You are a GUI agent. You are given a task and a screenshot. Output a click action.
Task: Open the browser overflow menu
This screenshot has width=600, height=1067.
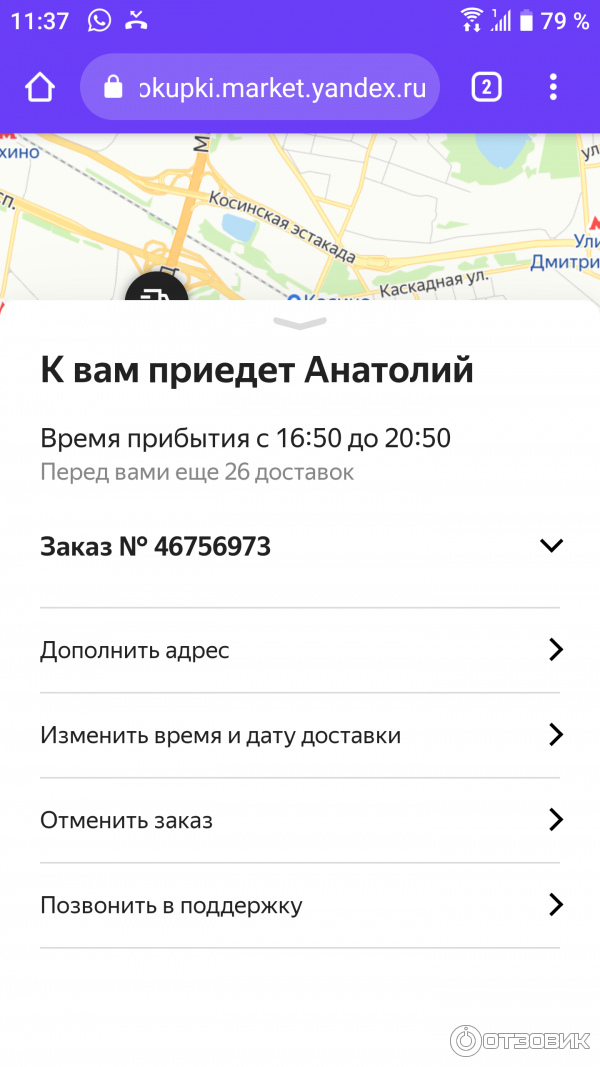(x=553, y=88)
